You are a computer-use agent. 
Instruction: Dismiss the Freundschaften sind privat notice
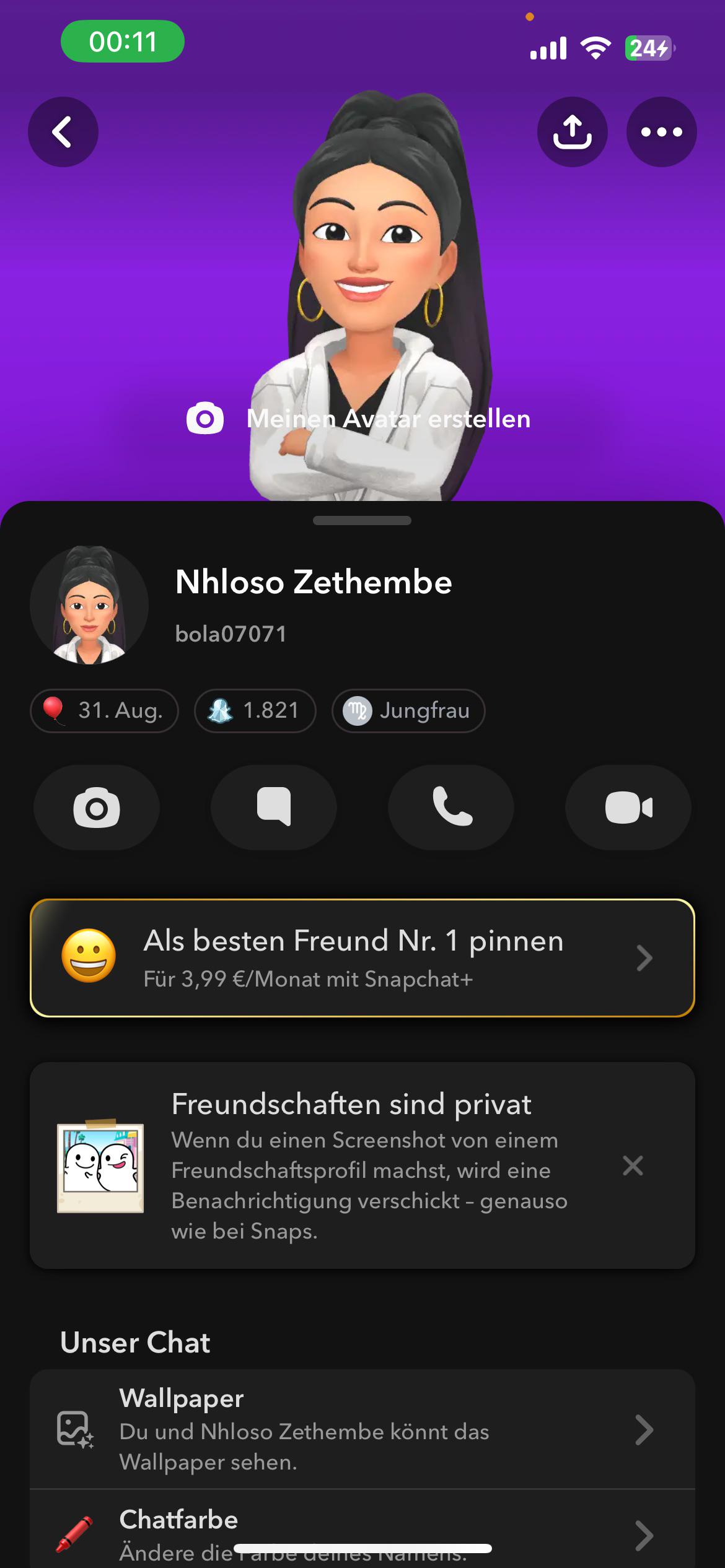tap(633, 1165)
